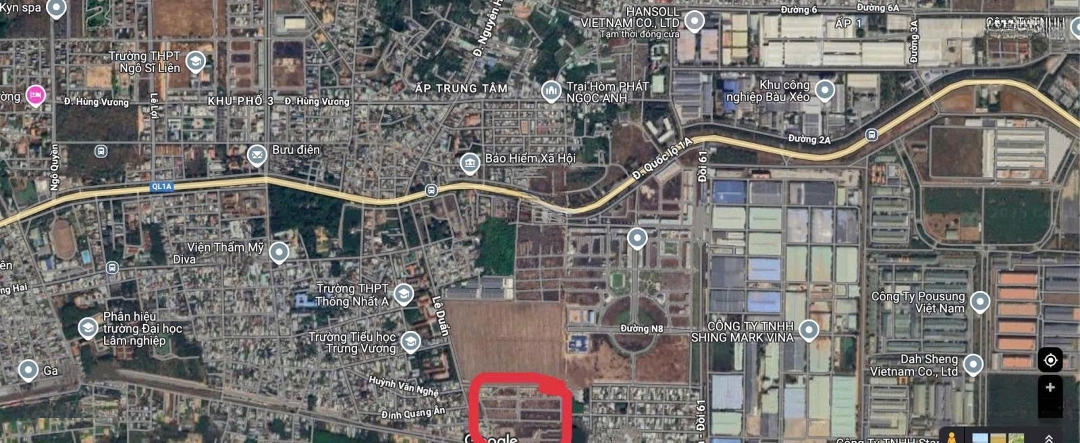View the Dah Sheng Vietnam Co., Ltd pin

click(973, 365)
